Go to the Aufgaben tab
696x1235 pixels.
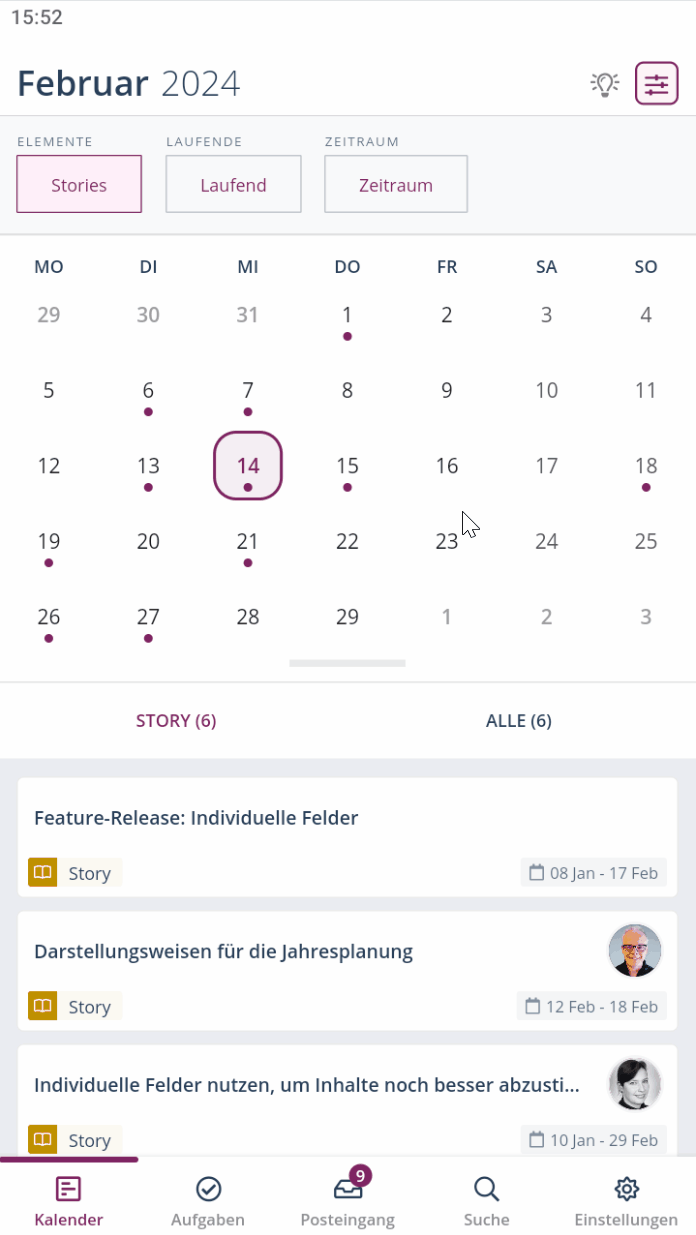208,1201
